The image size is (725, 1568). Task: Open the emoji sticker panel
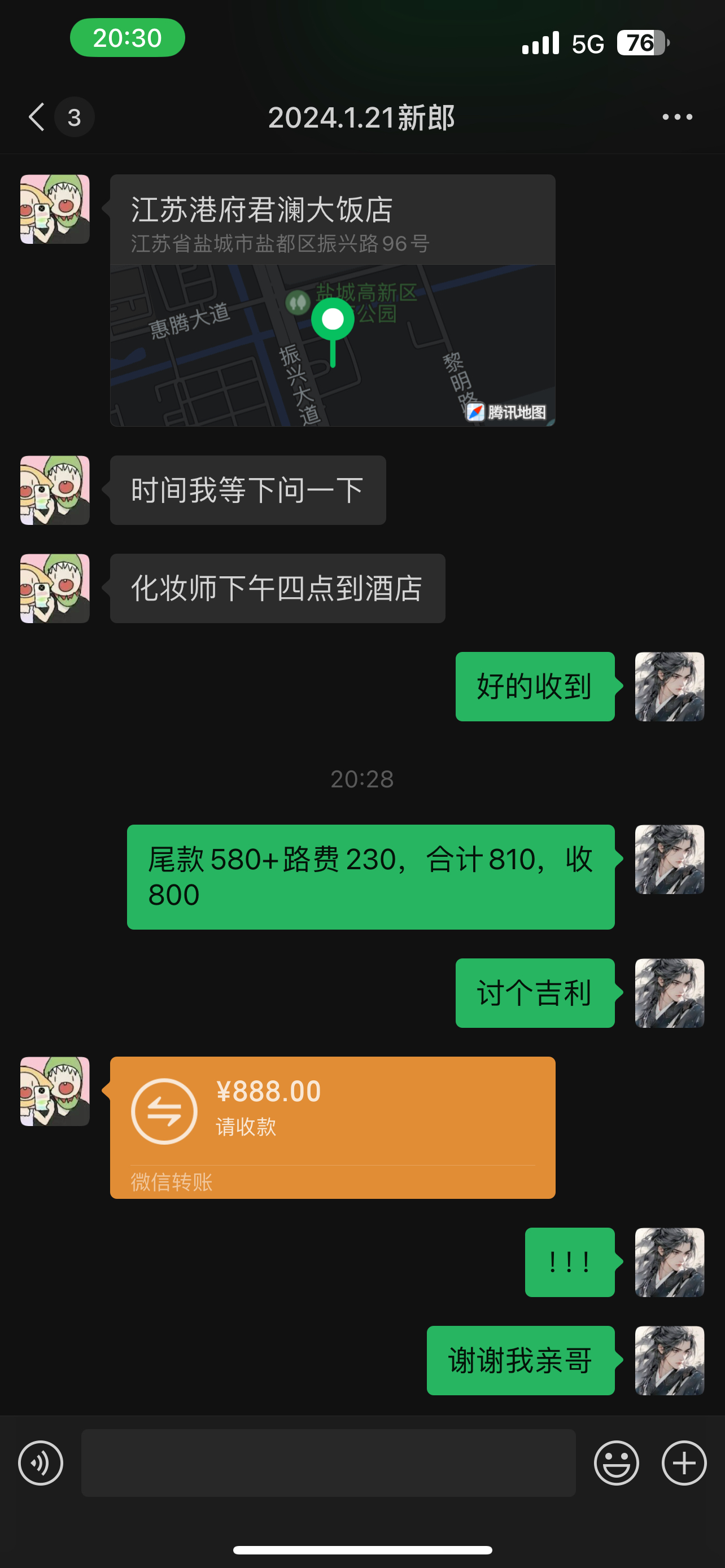tap(616, 1462)
